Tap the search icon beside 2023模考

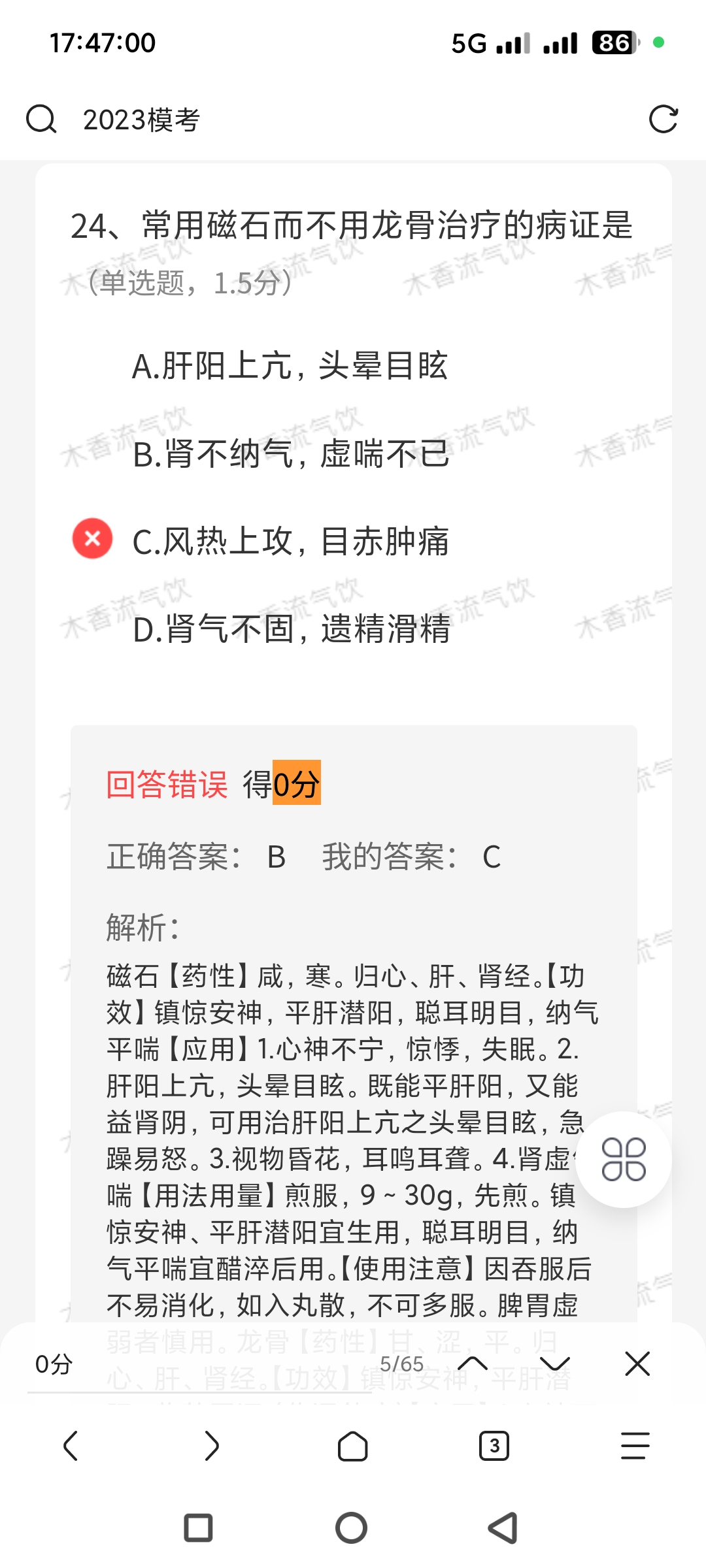click(41, 120)
